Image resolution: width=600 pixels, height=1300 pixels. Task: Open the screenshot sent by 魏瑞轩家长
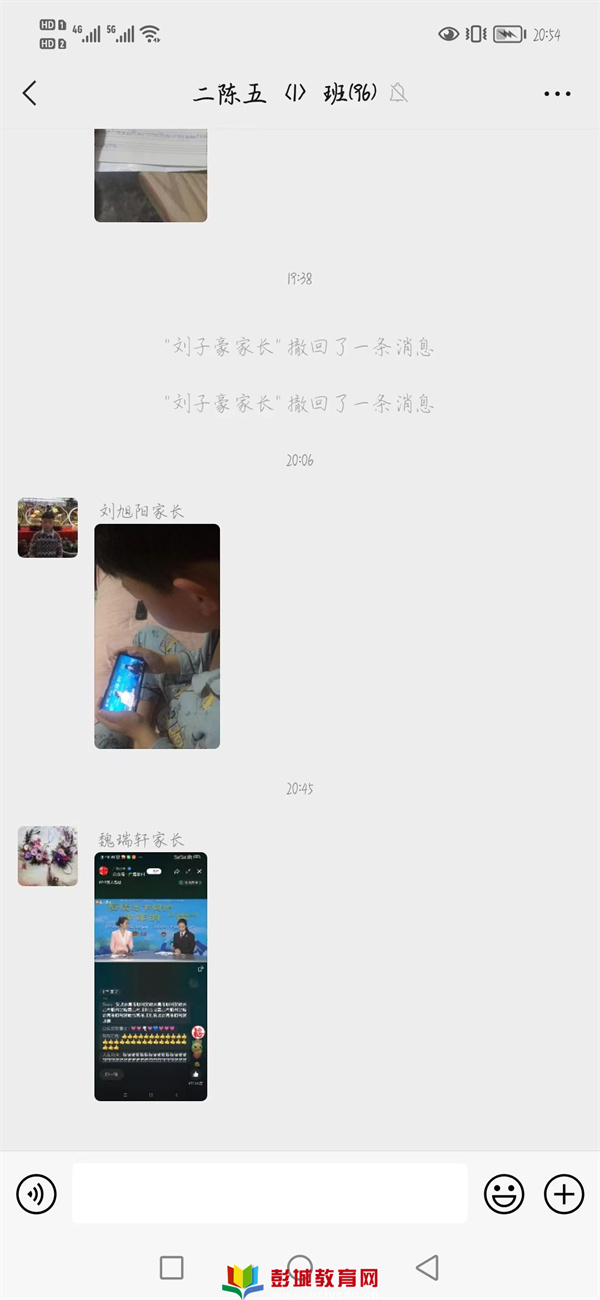[x=151, y=977]
